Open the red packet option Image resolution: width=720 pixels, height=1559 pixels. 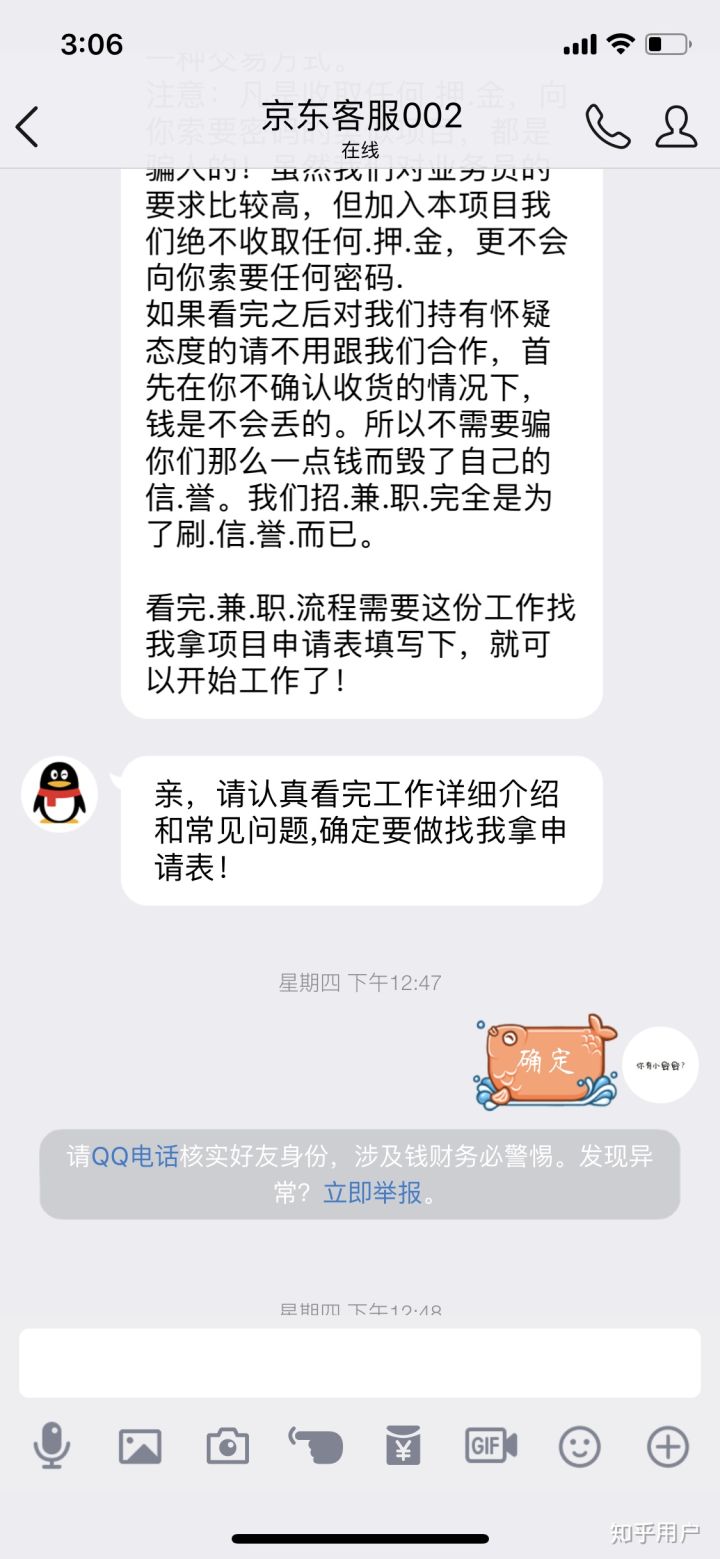[403, 1446]
